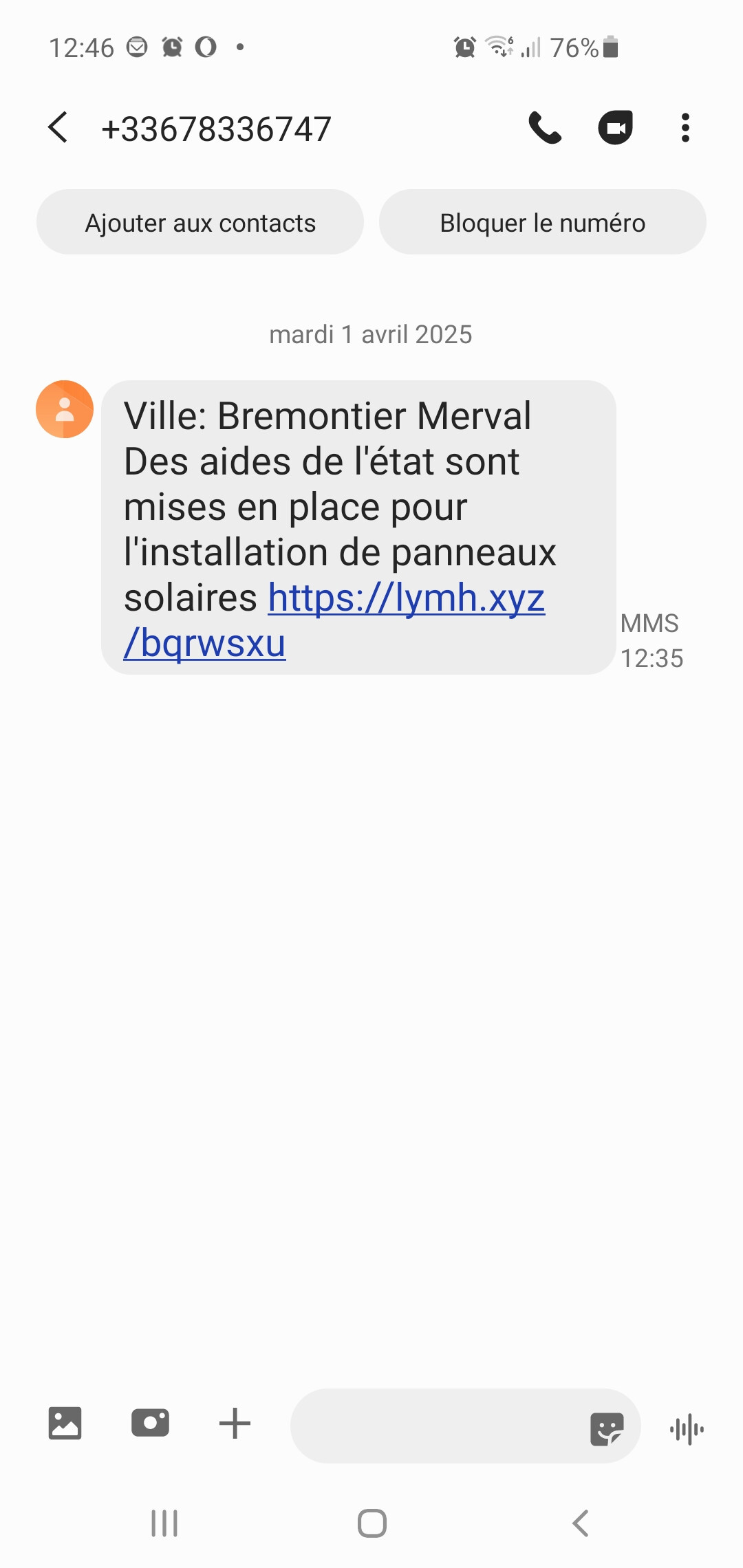Show recent apps

coord(164,1523)
